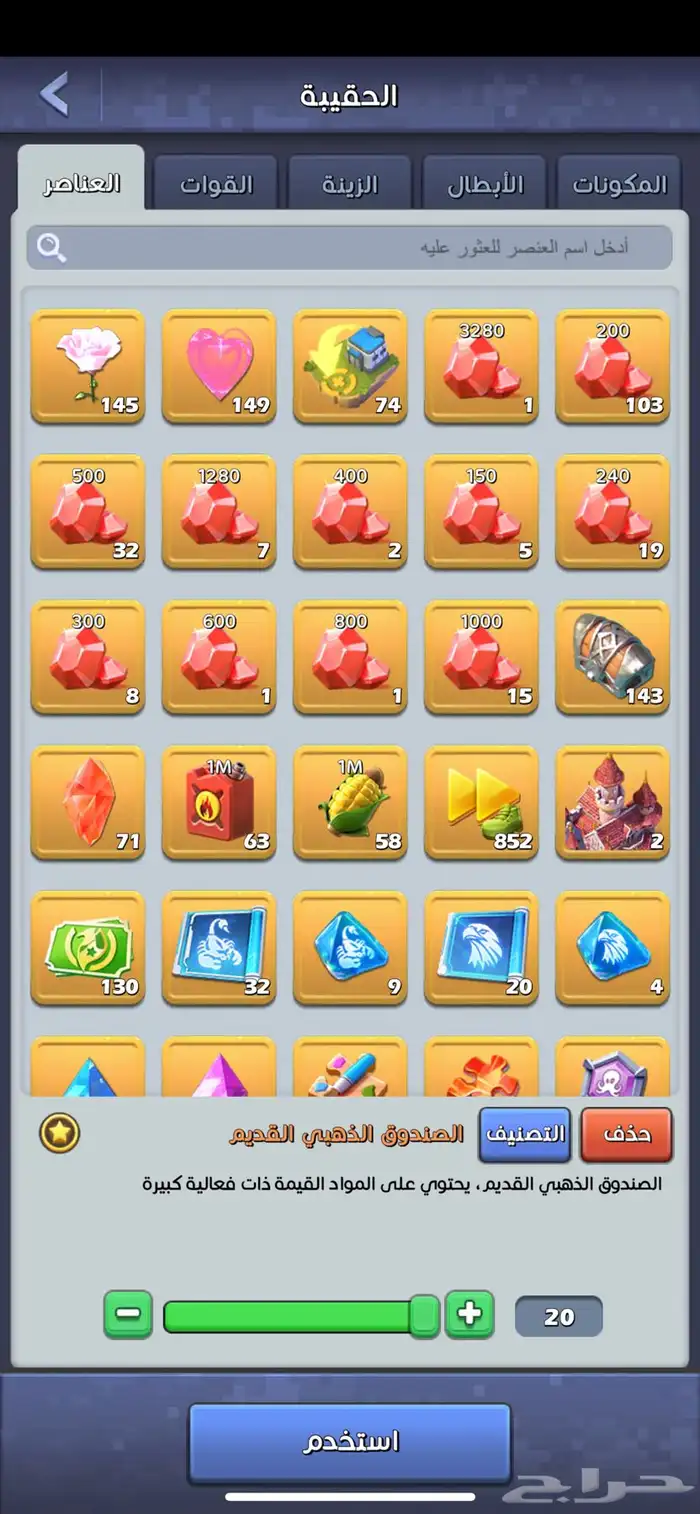Switch to the القوات tab

217,184
